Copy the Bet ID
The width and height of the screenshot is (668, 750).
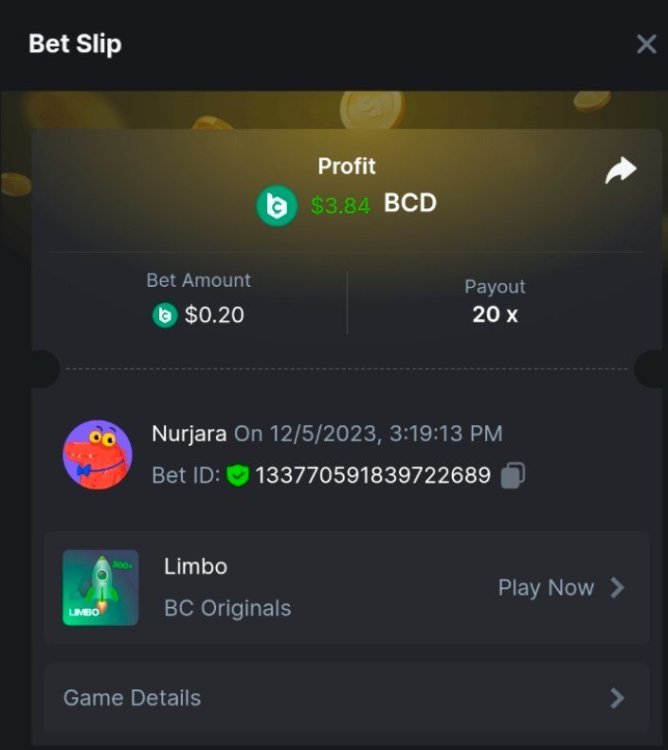pyautogui.click(x=513, y=475)
